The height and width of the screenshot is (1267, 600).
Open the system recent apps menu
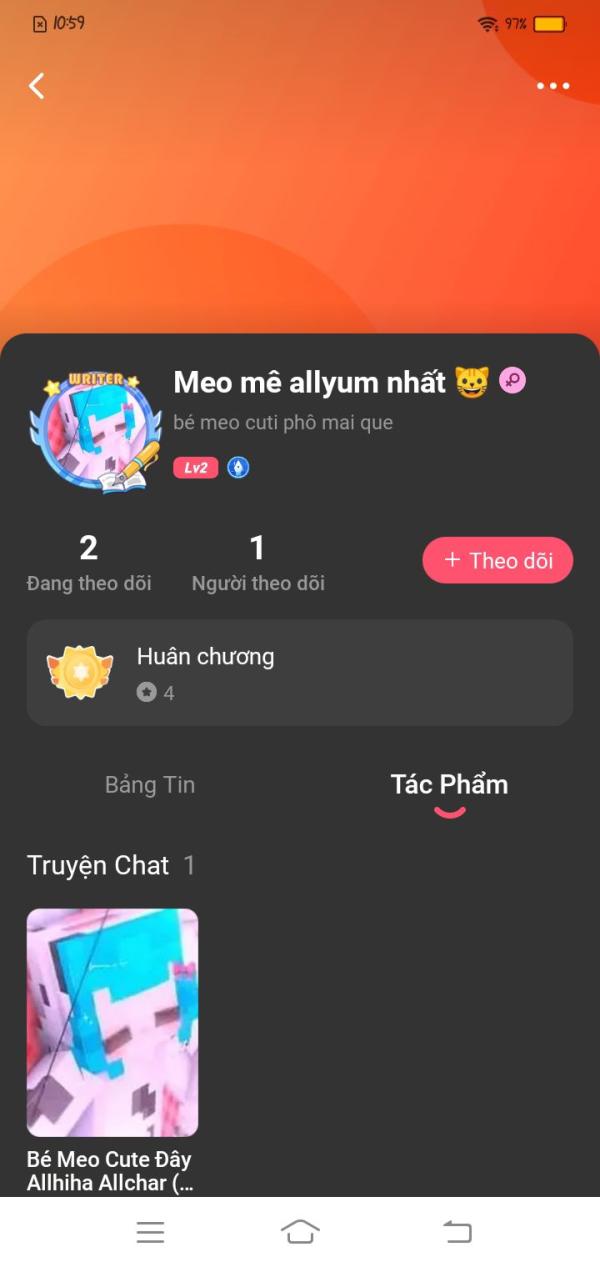pos(150,1232)
